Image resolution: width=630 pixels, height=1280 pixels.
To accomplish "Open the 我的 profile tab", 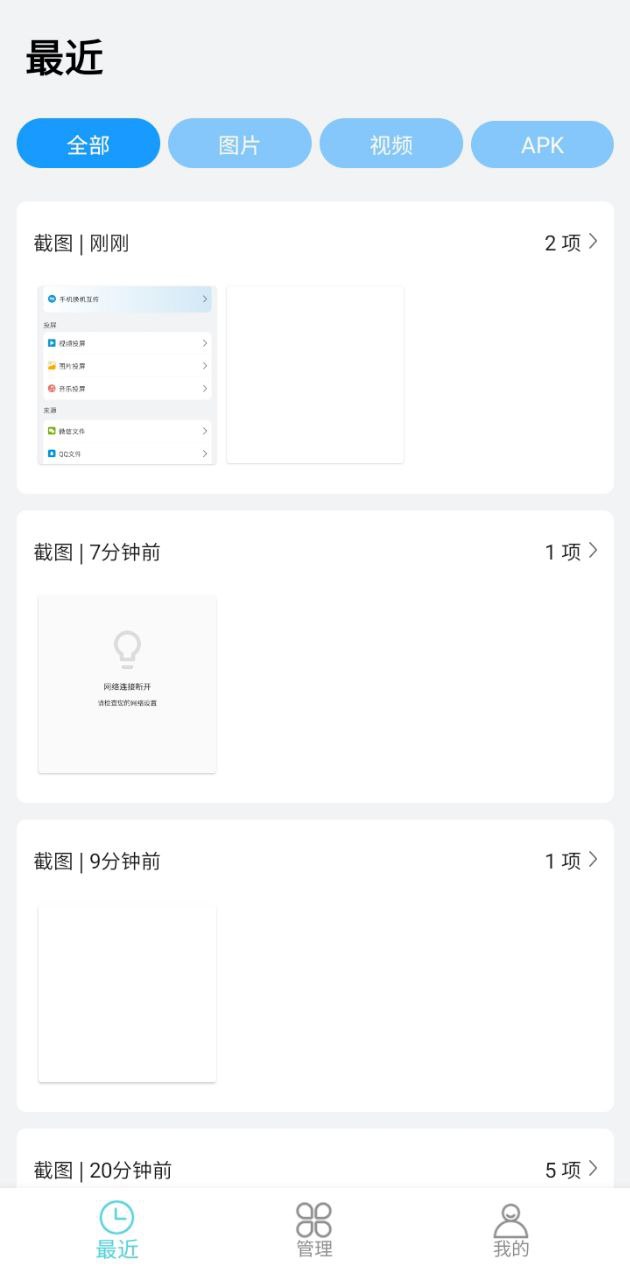I will pos(511,1231).
